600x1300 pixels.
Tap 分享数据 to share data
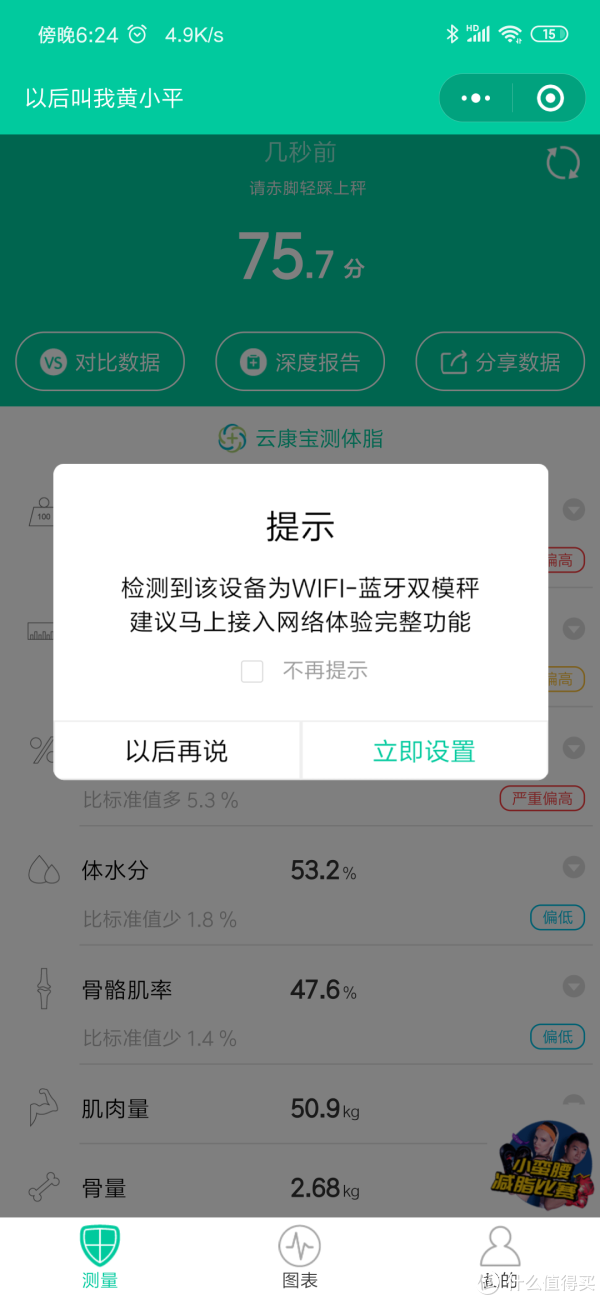tap(500, 362)
